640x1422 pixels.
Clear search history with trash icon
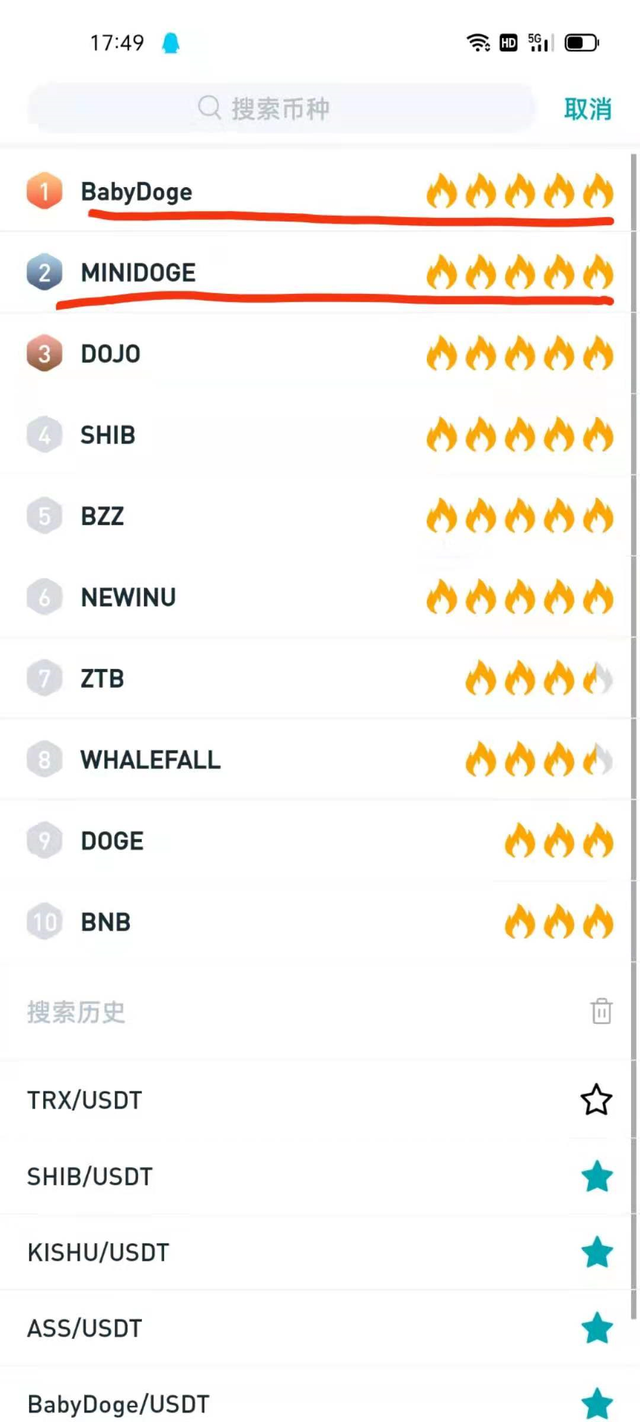[x=601, y=1011]
